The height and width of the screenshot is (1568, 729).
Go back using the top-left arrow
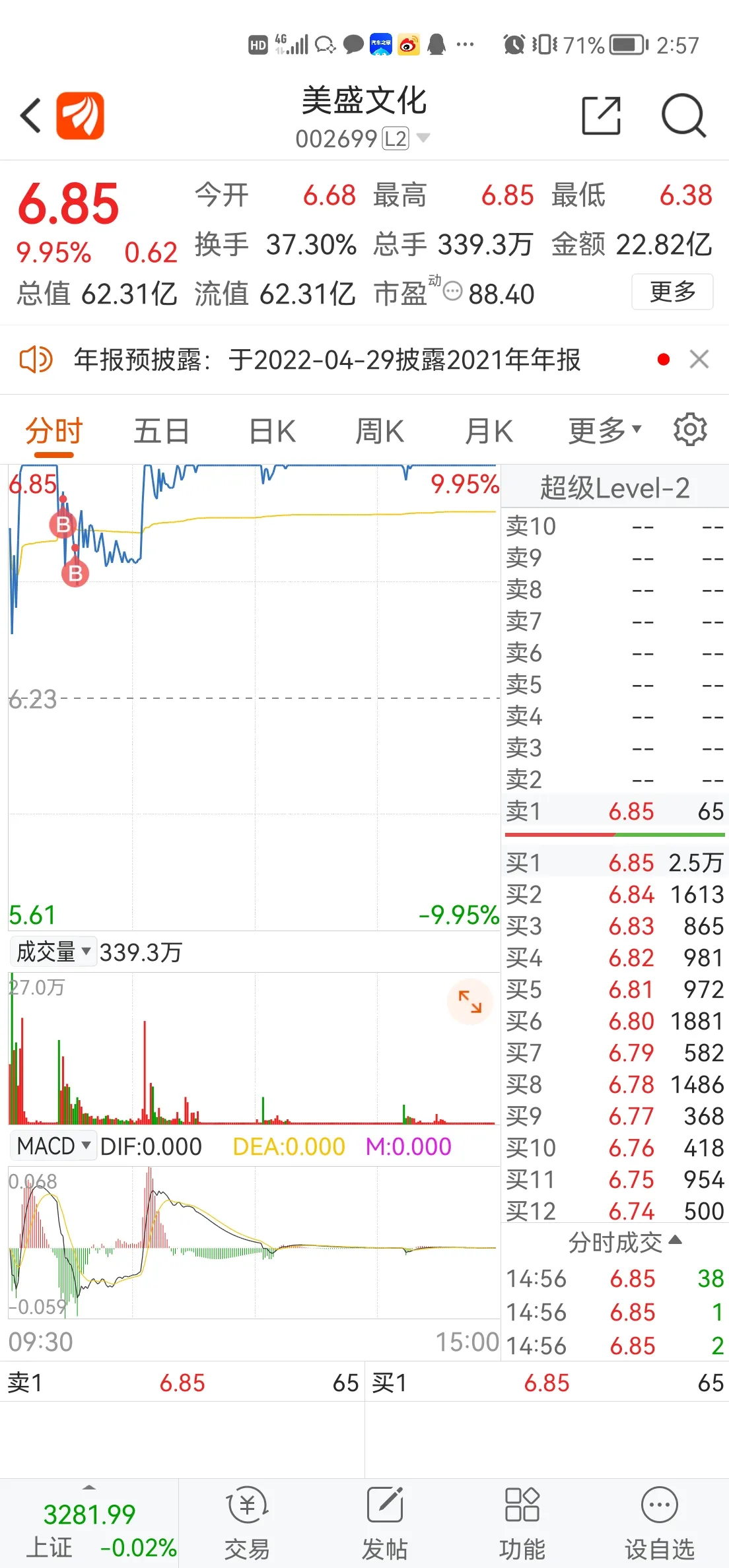click(x=30, y=115)
